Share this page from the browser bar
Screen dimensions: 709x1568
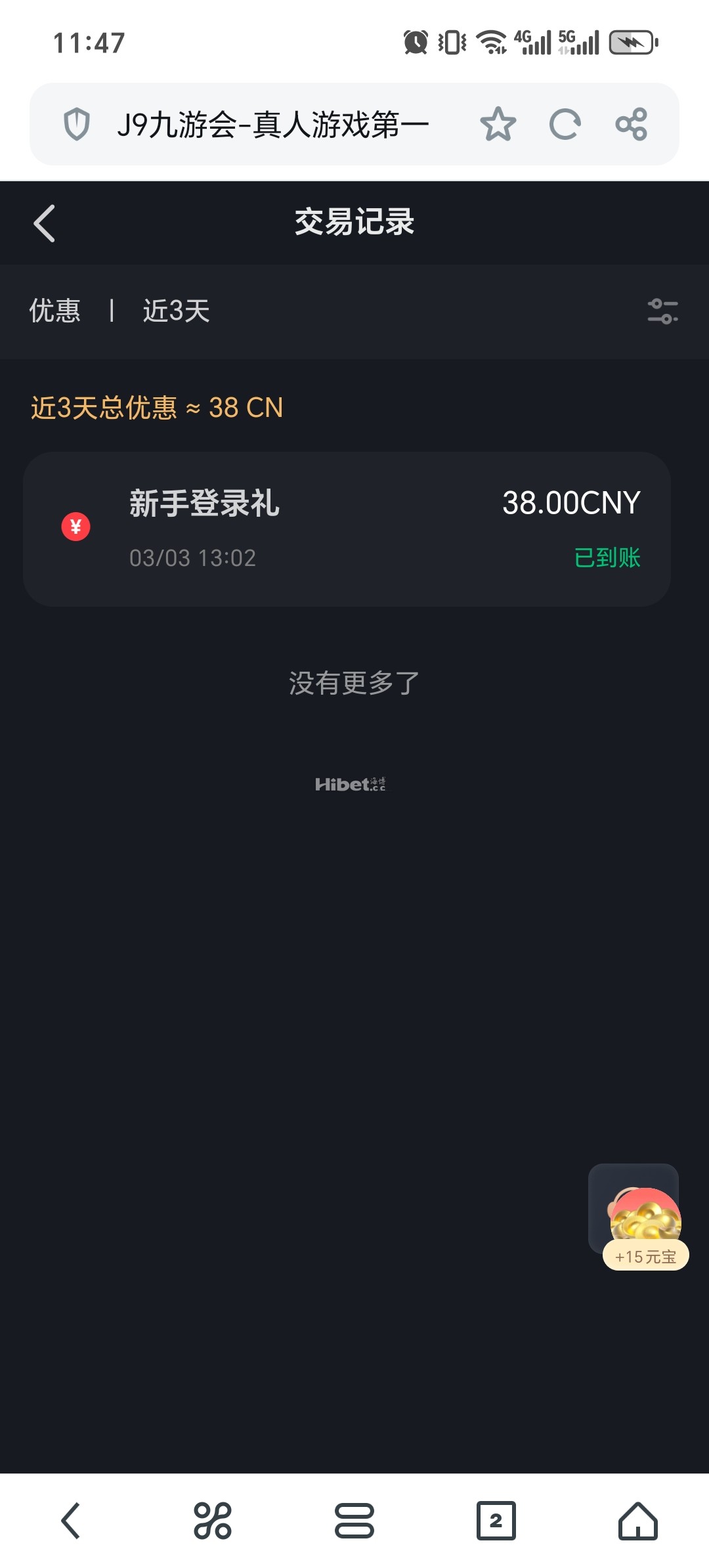[632, 124]
